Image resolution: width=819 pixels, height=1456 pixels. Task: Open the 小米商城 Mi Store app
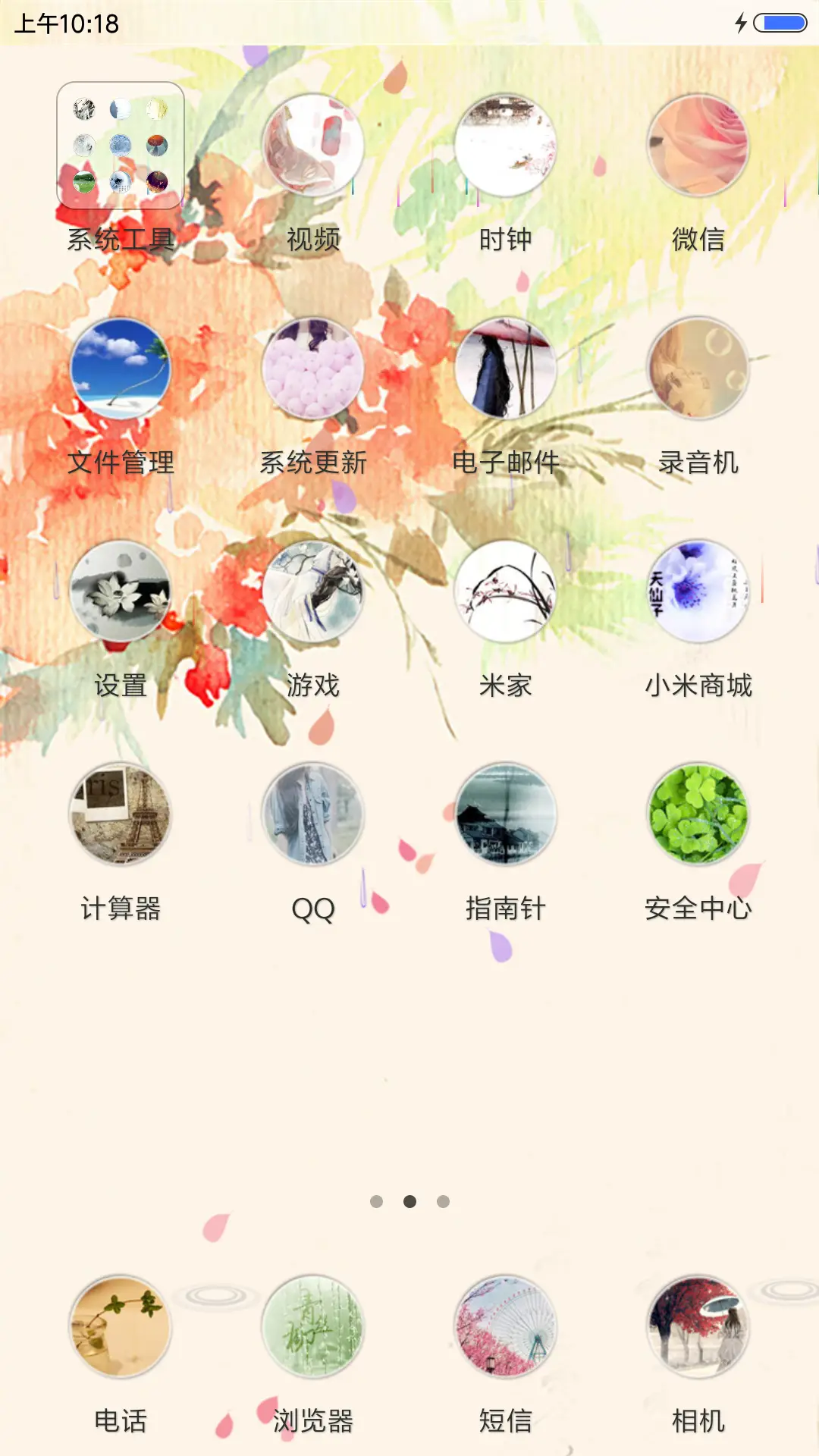coord(698,595)
